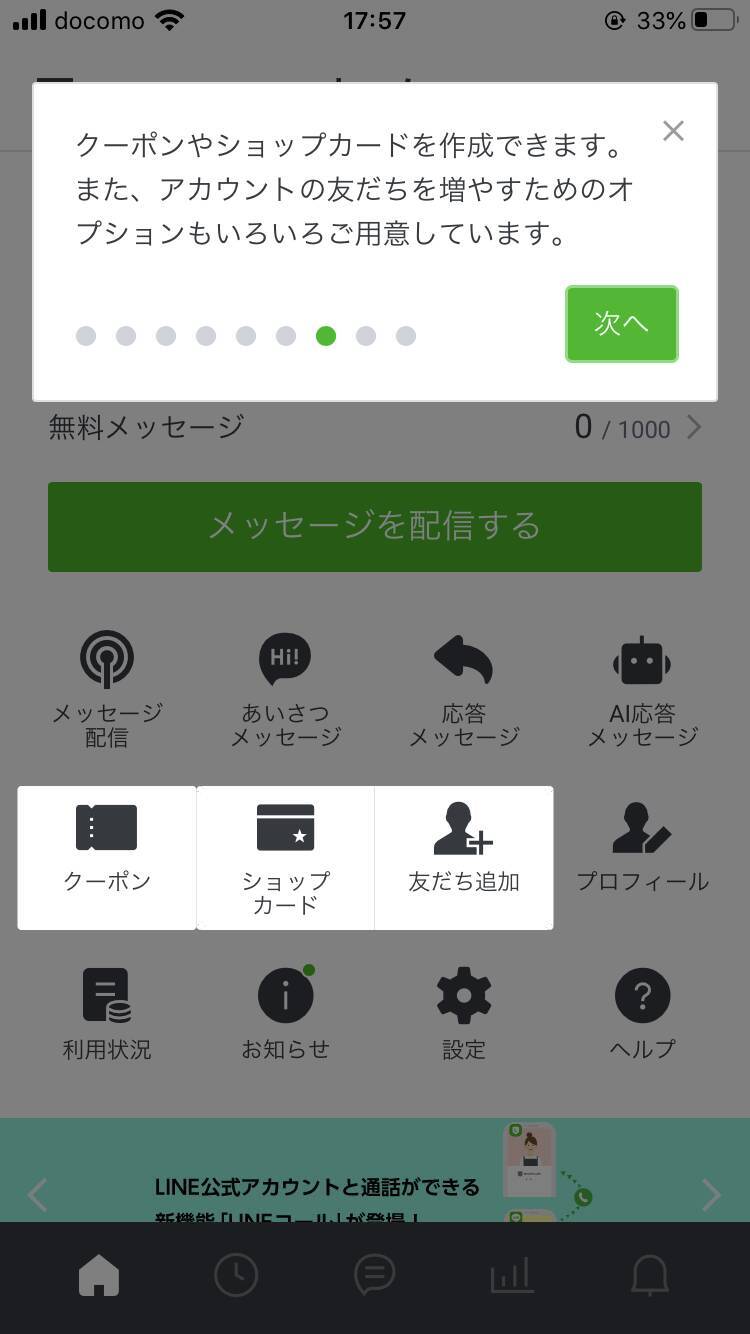750x1334 pixels.
Task: Select 友だち追加 (add friends)
Action: tap(464, 855)
